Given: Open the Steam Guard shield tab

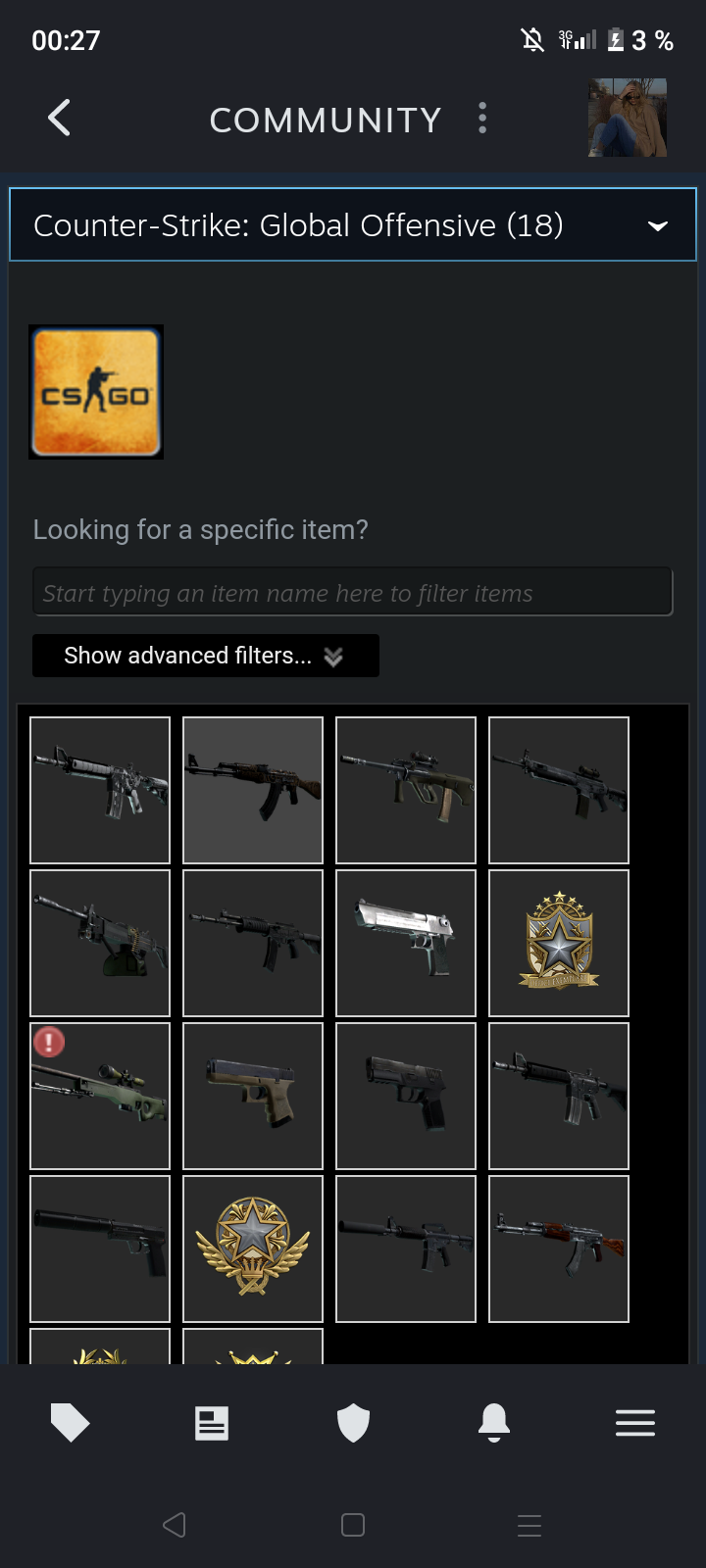Looking at the screenshot, I should point(353,1423).
